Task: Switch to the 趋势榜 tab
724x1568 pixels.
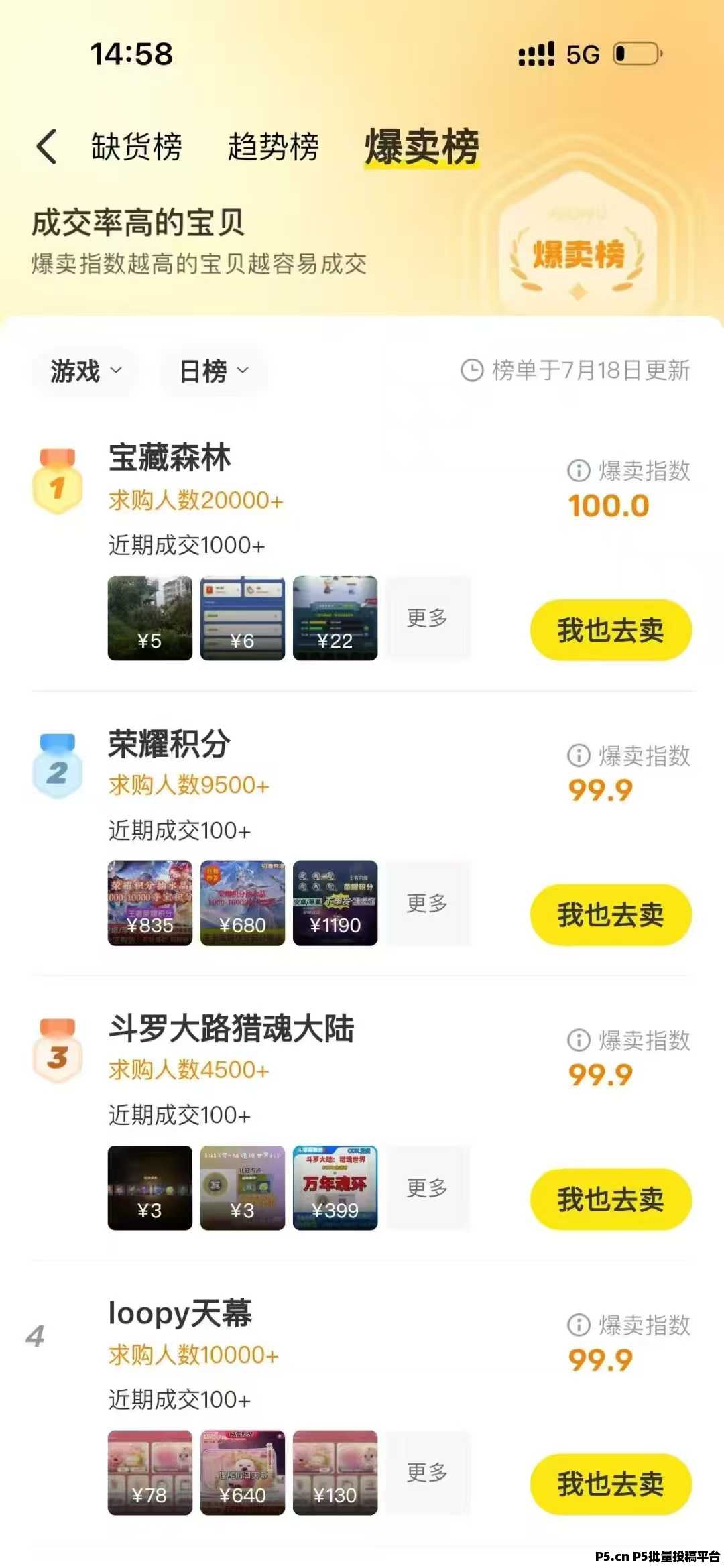Action: (274, 146)
